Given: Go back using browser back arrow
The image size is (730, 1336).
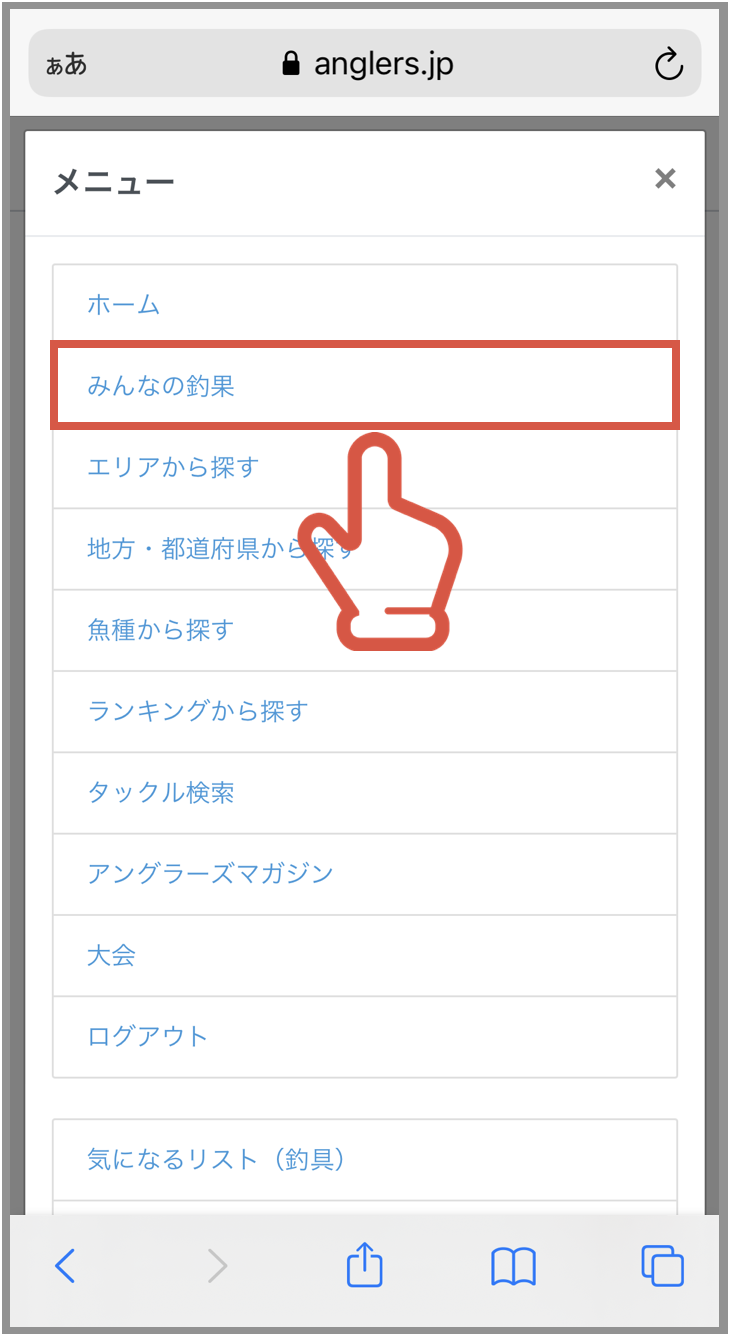Looking at the screenshot, I should coord(65,1266).
